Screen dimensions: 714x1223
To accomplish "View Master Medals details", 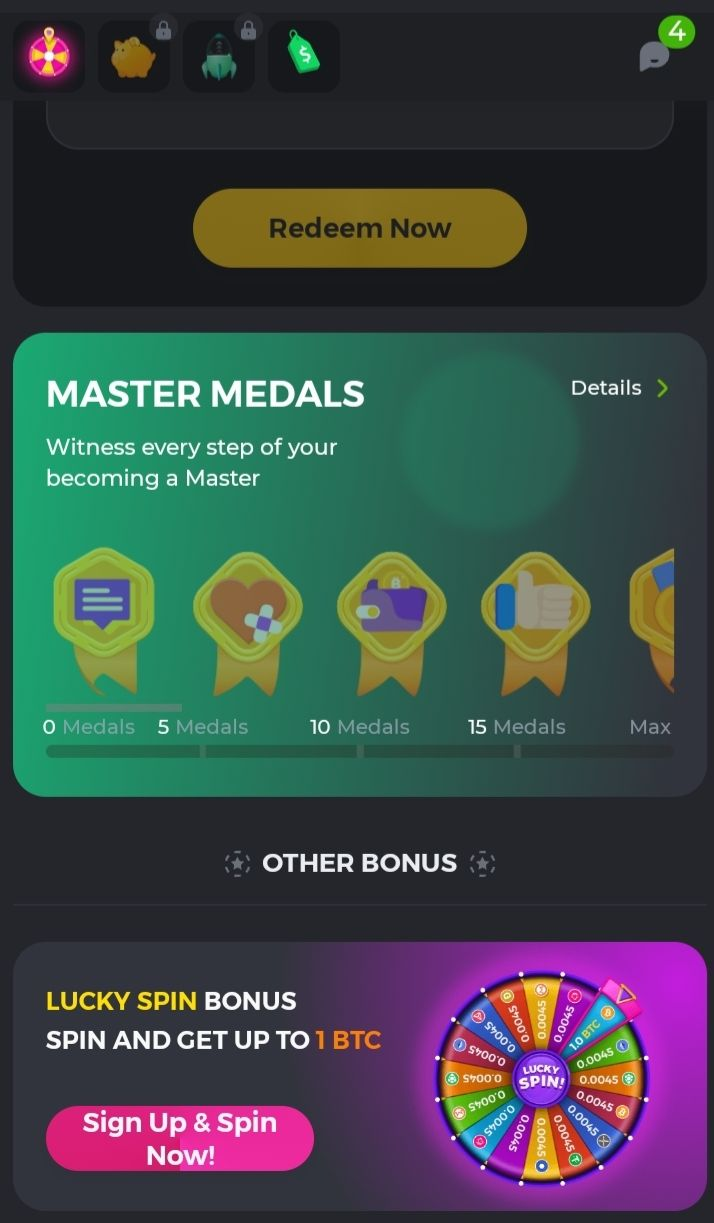I will click(619, 388).
